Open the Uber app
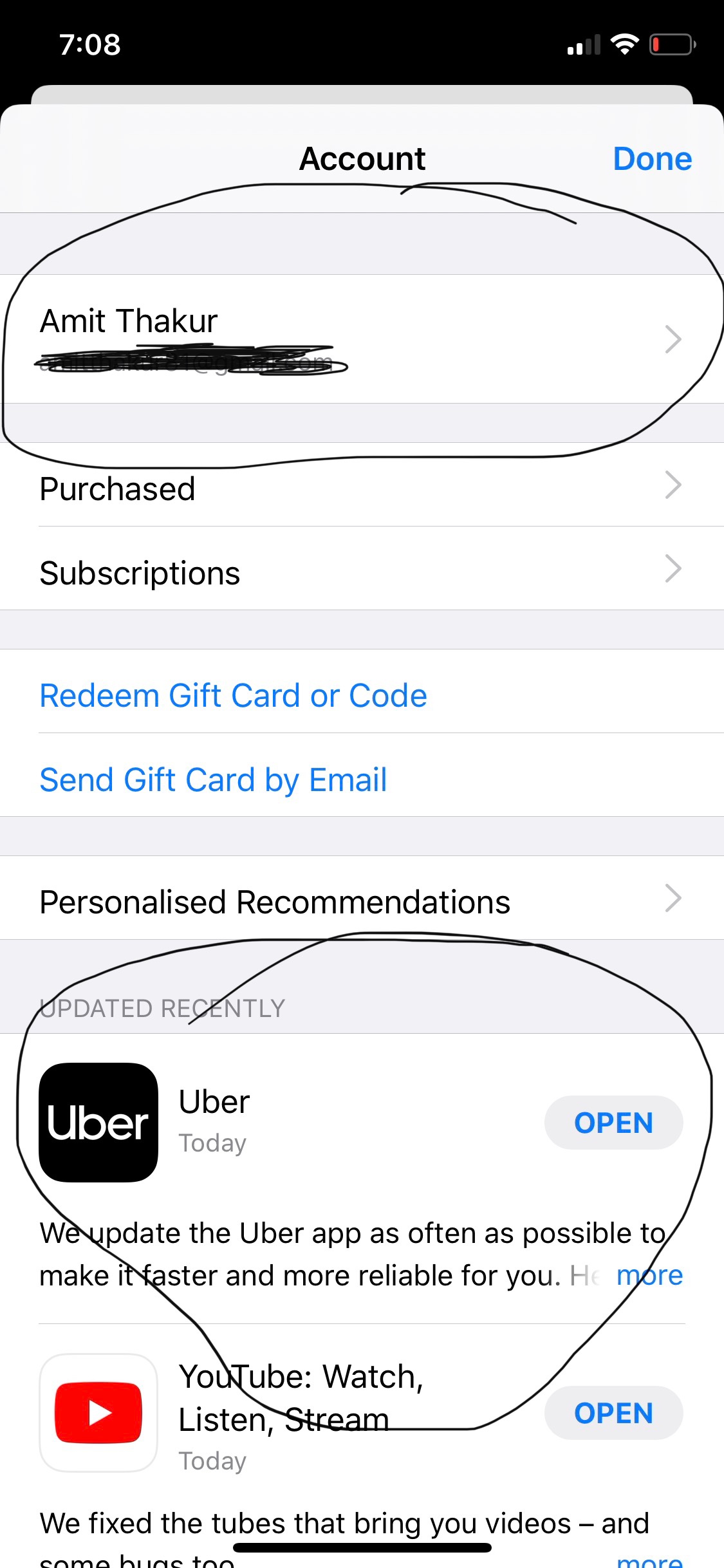The width and height of the screenshot is (724, 1568). coord(613,1123)
